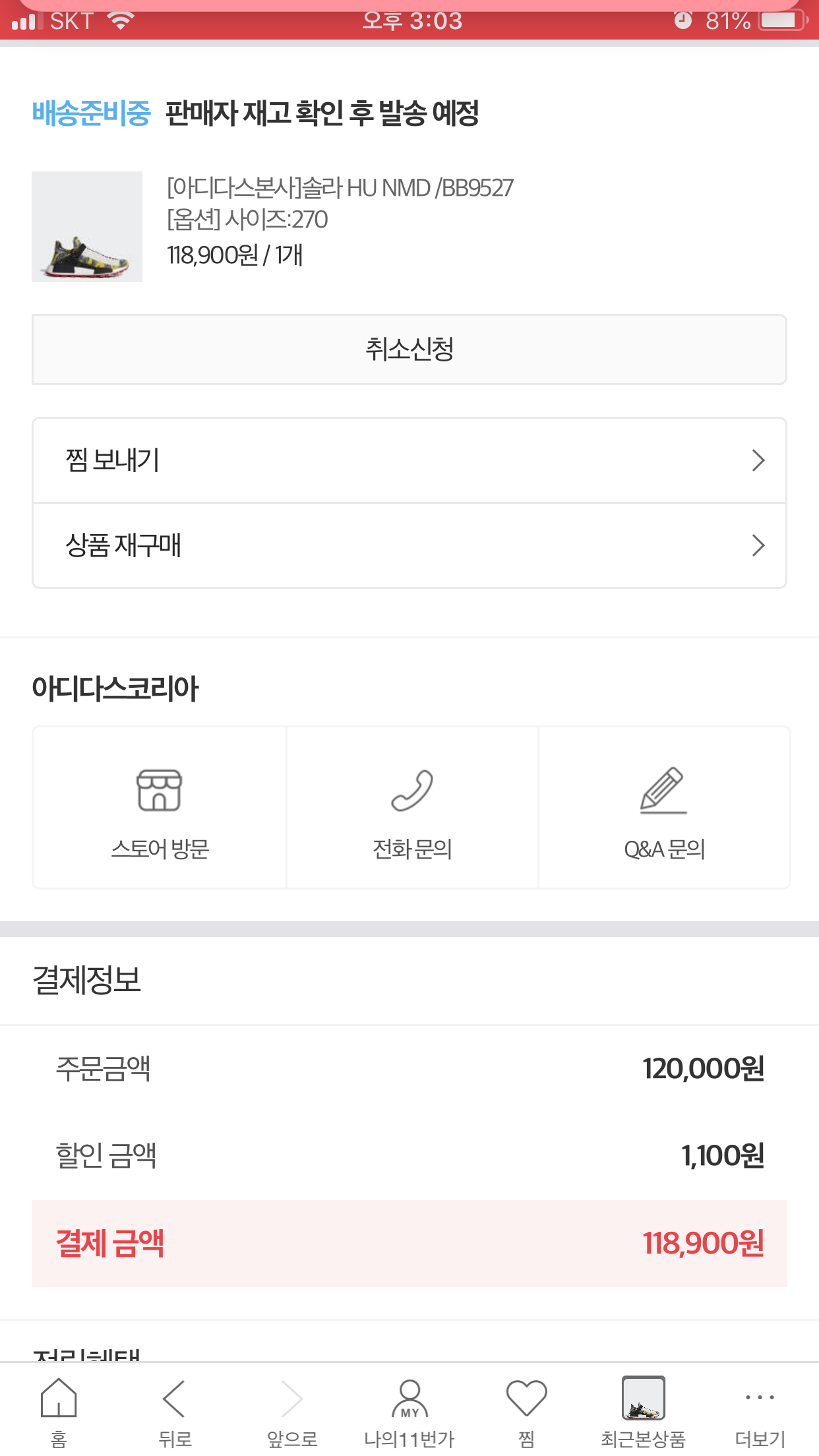This screenshot has height=1456, width=819.
Task: Visit the seller store via 스토어 방문
Action: (160, 808)
